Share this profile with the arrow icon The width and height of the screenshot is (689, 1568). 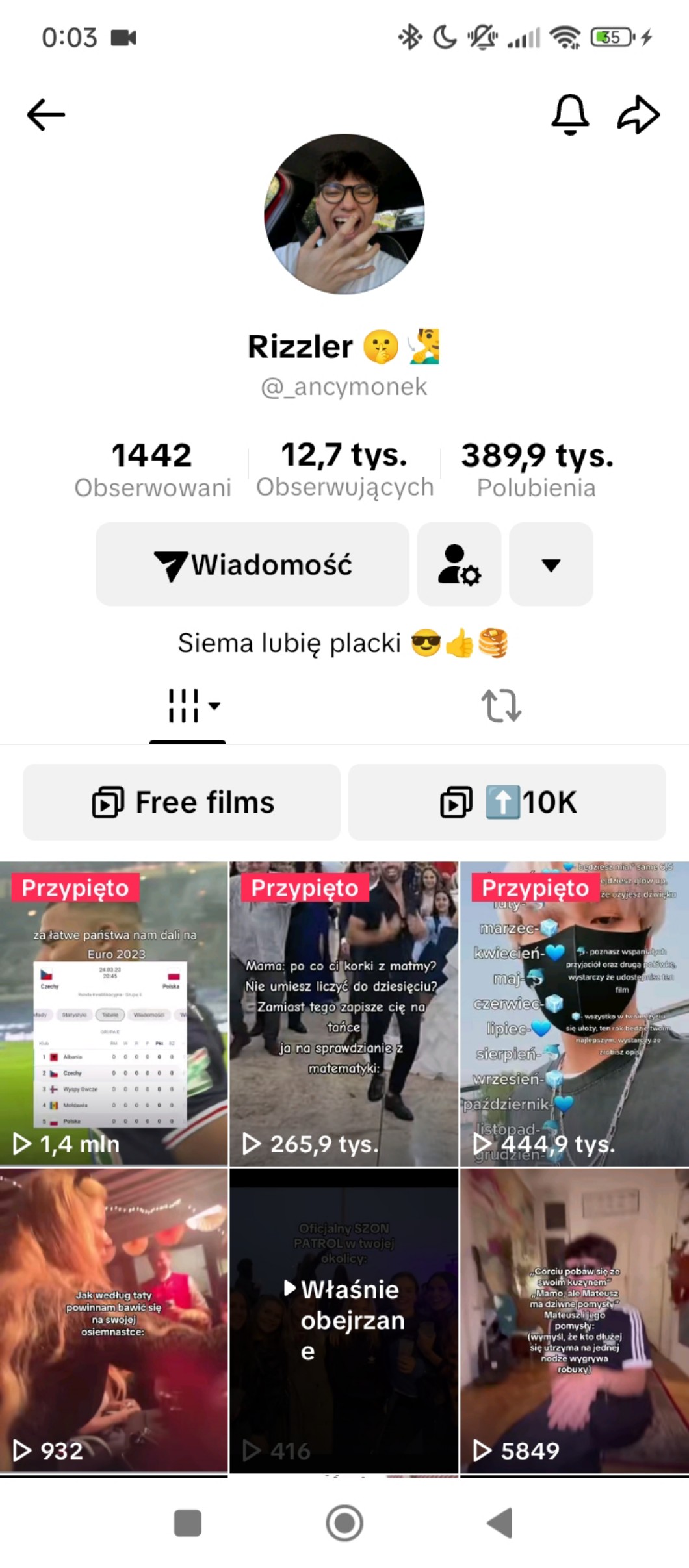click(638, 115)
